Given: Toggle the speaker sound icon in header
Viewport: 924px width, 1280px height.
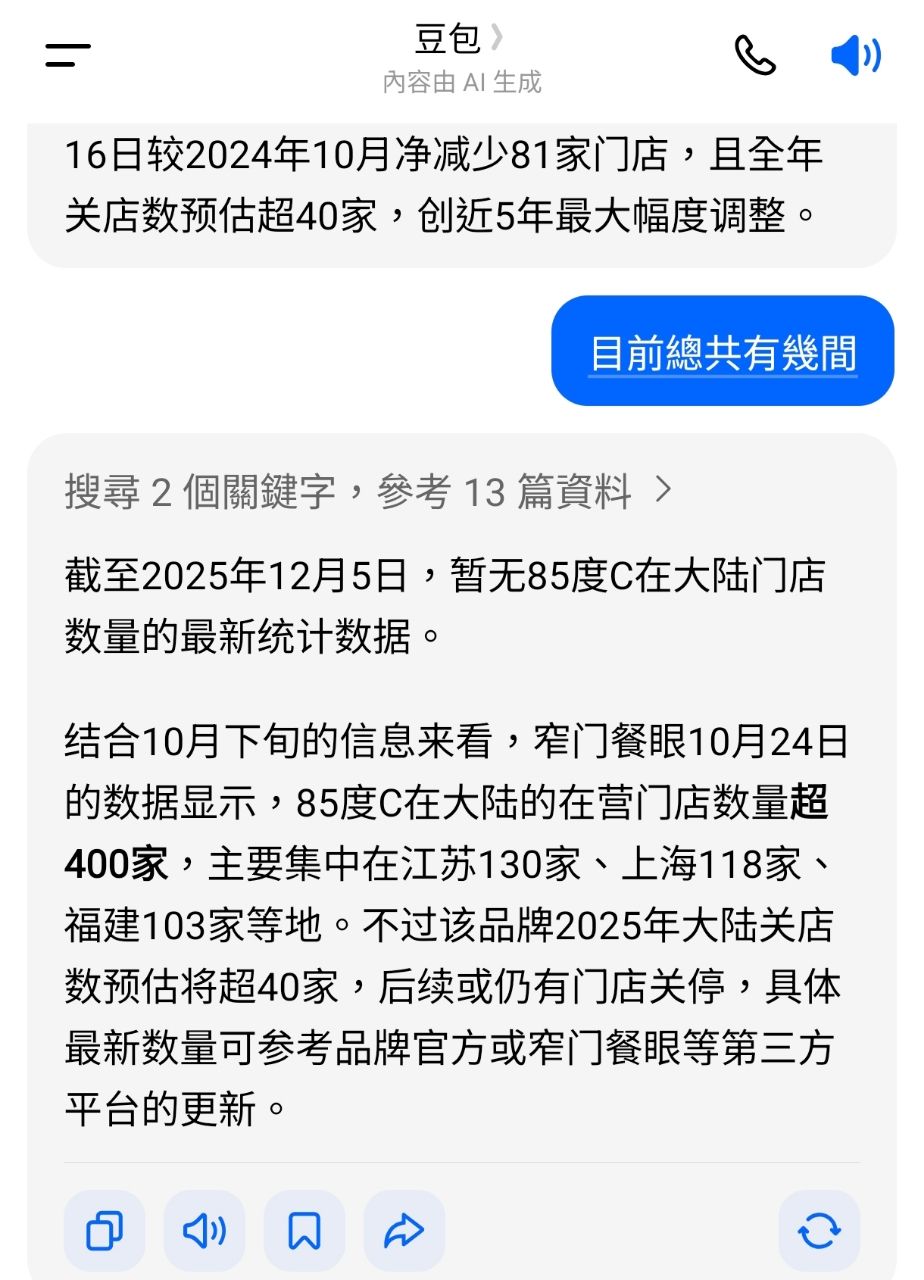Looking at the screenshot, I should [x=856, y=55].
